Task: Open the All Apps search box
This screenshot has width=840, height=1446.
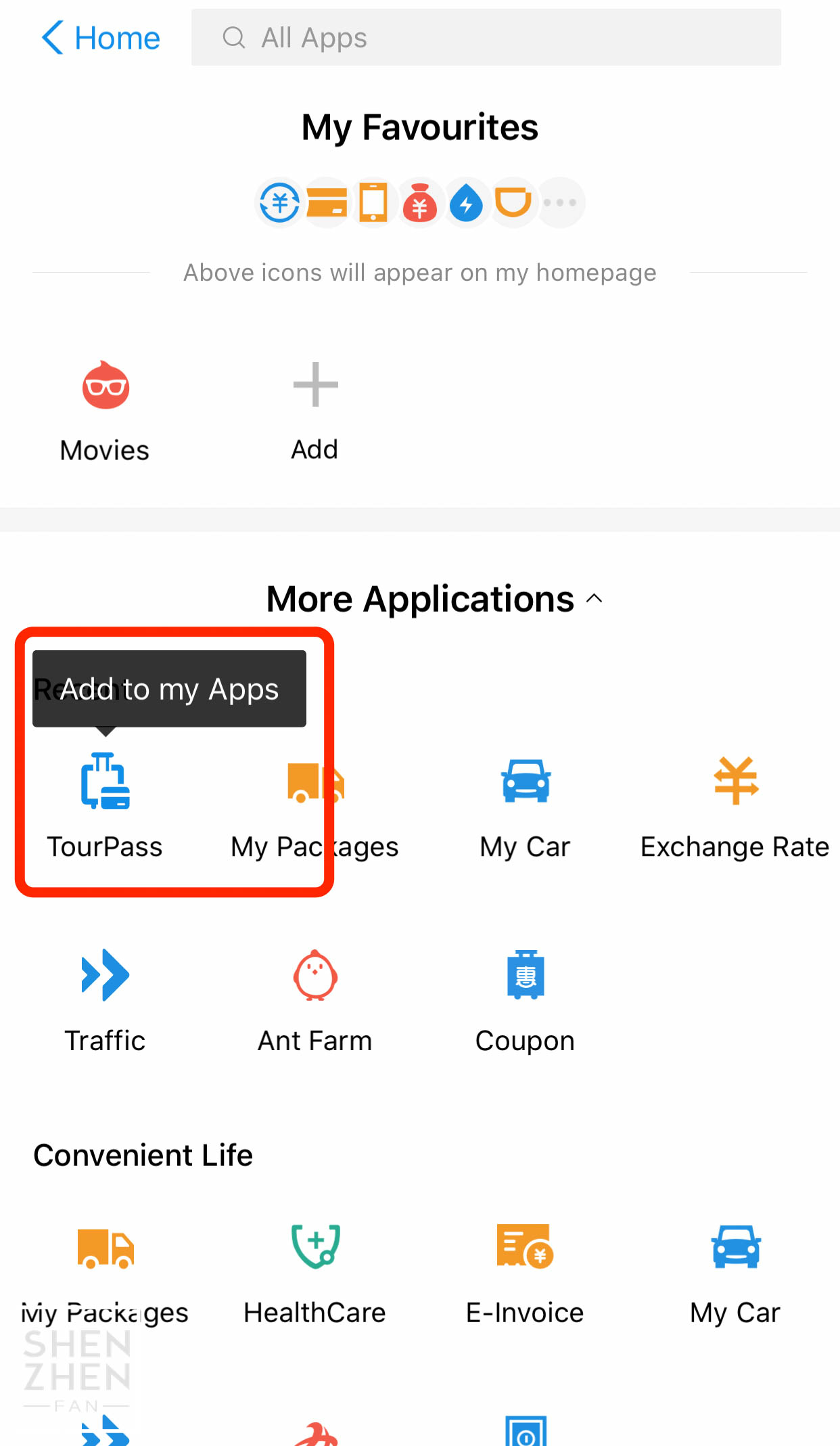Action: pyautogui.click(x=486, y=38)
